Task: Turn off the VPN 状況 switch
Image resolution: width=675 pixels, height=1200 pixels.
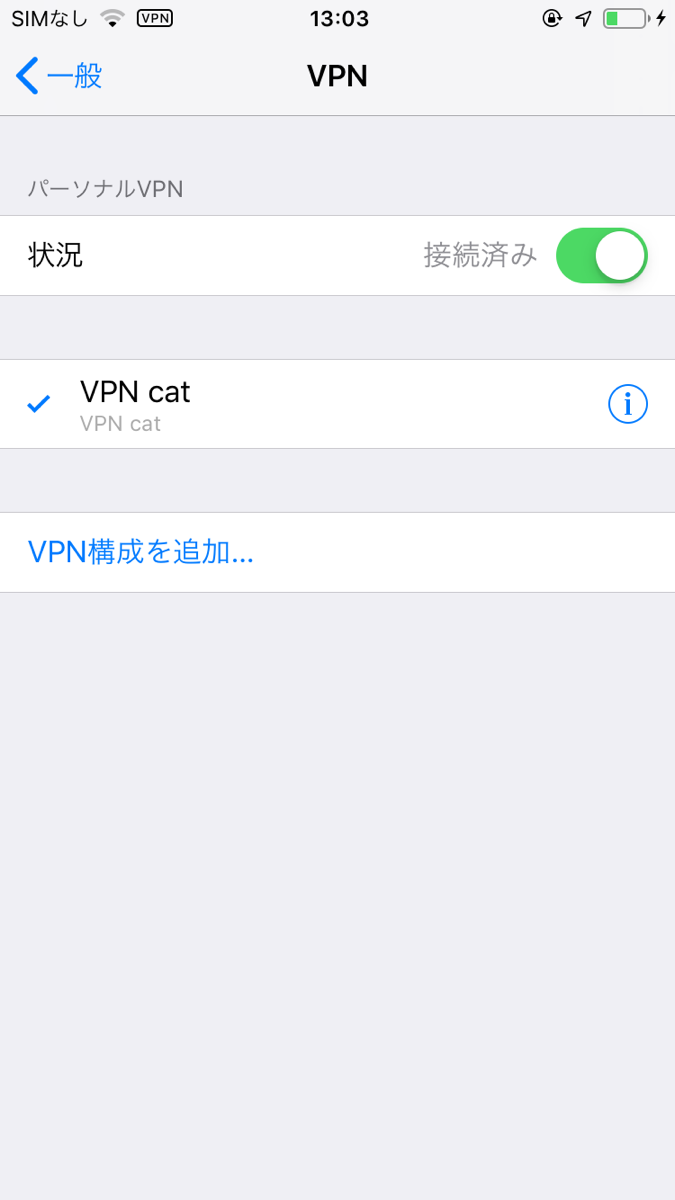Action: pyautogui.click(x=601, y=256)
